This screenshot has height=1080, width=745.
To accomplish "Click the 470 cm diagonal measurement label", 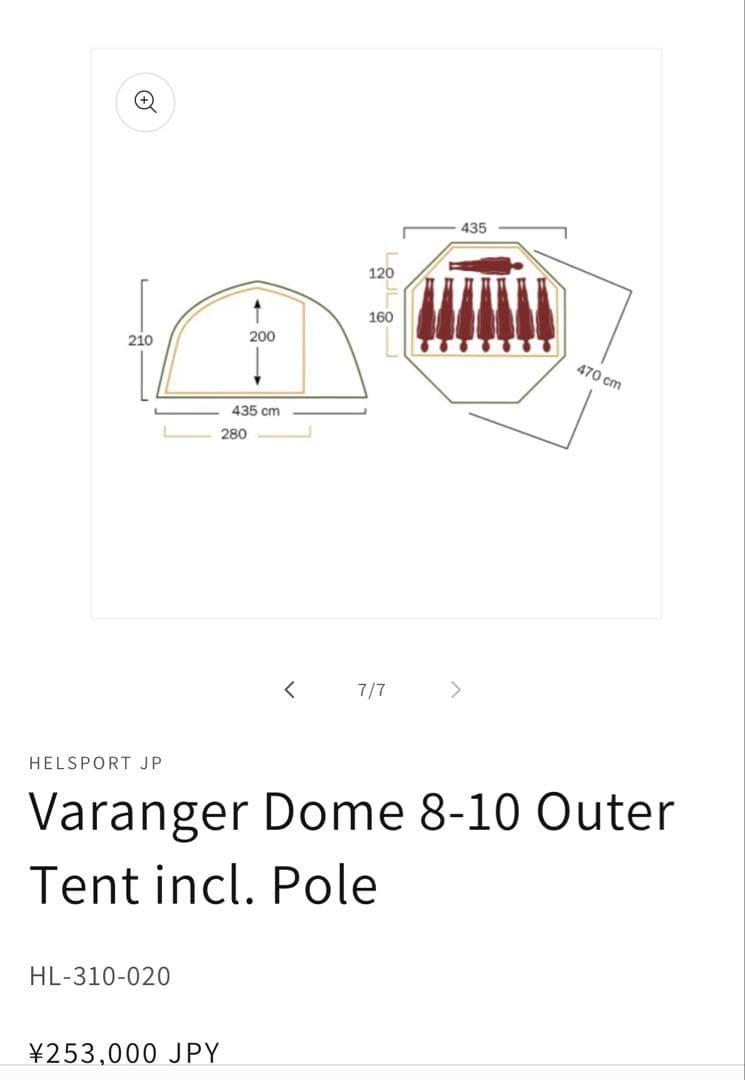I will click(x=600, y=375).
